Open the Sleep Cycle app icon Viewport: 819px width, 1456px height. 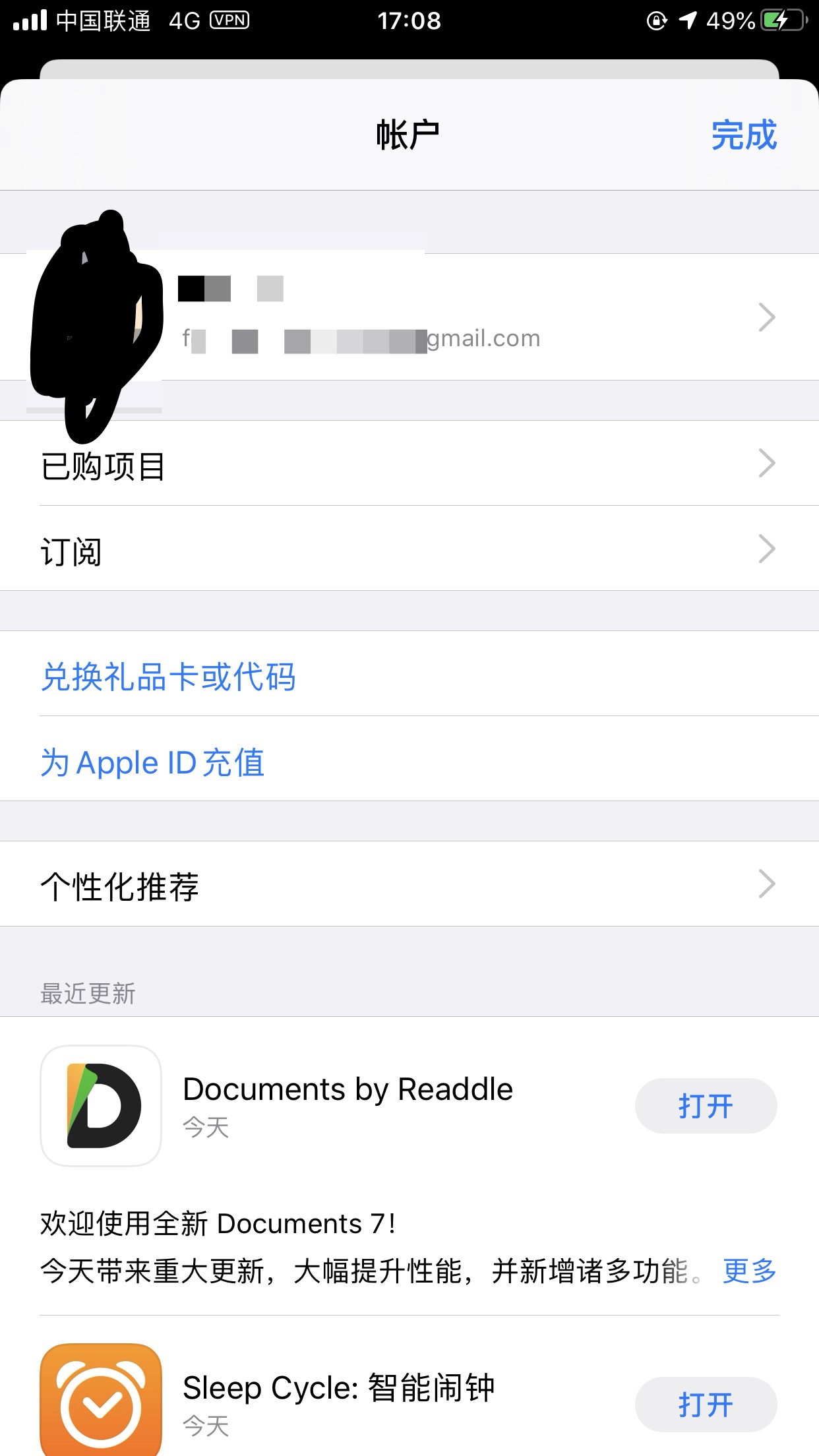coord(101,1401)
